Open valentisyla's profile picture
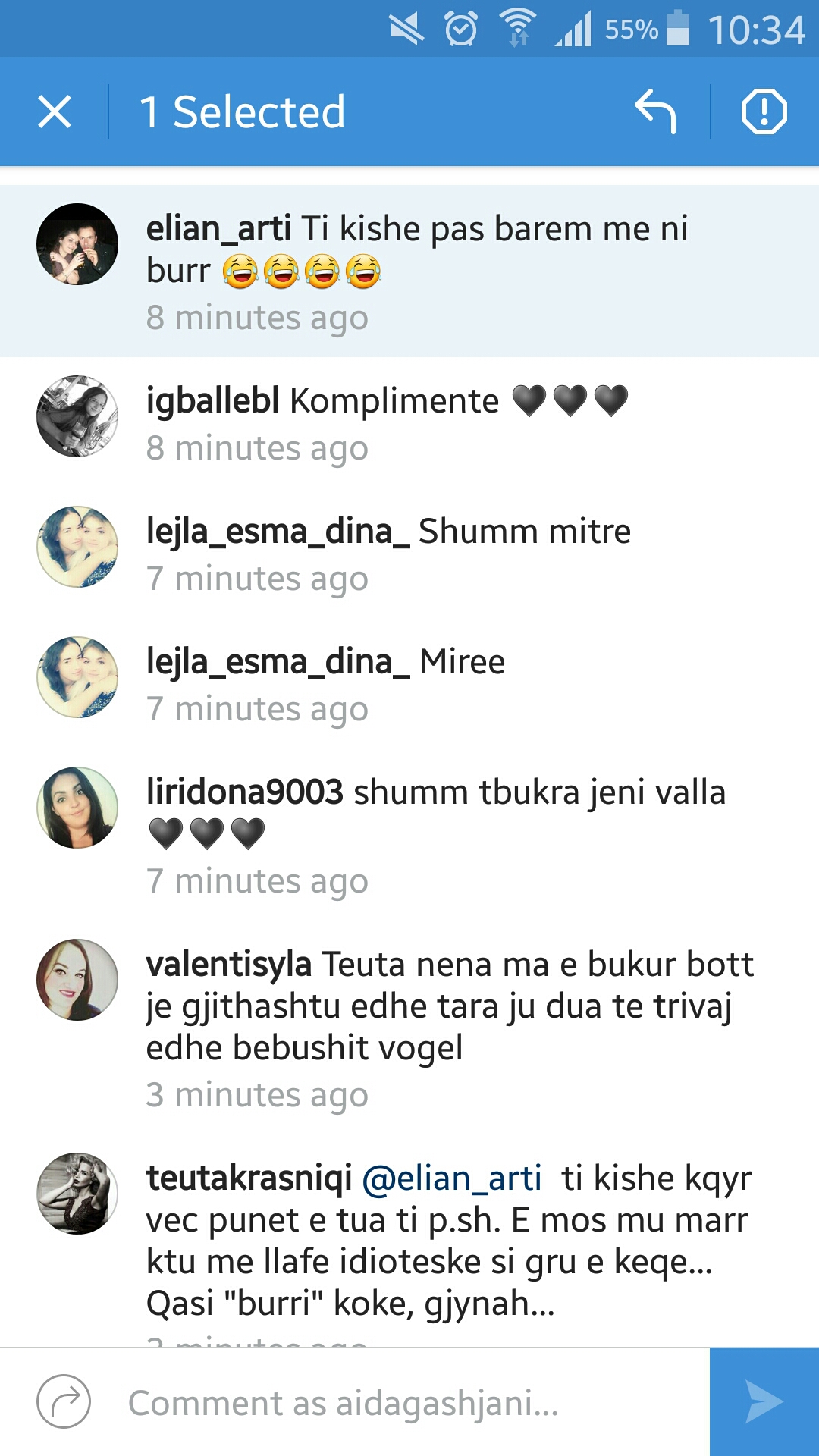Viewport: 819px width, 1456px height. point(77,980)
